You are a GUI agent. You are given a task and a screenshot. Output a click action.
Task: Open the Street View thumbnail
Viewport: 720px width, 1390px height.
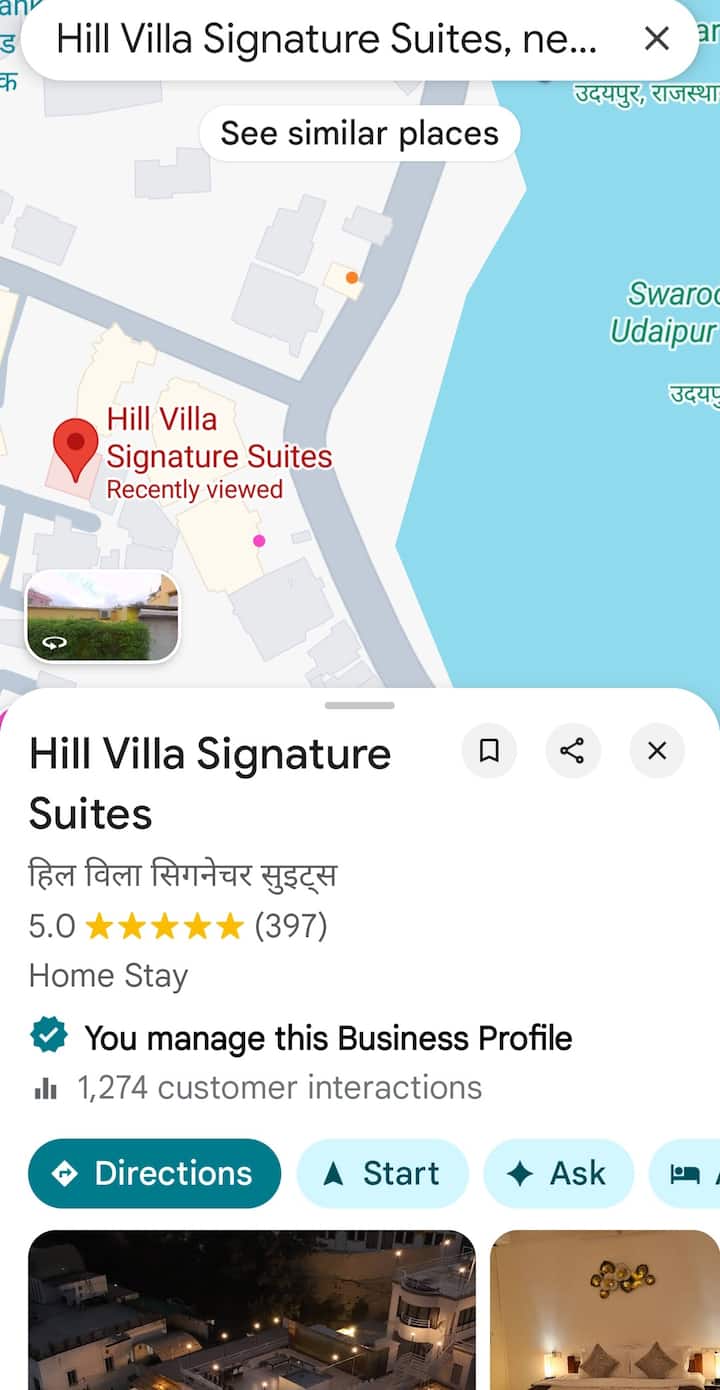pos(102,616)
